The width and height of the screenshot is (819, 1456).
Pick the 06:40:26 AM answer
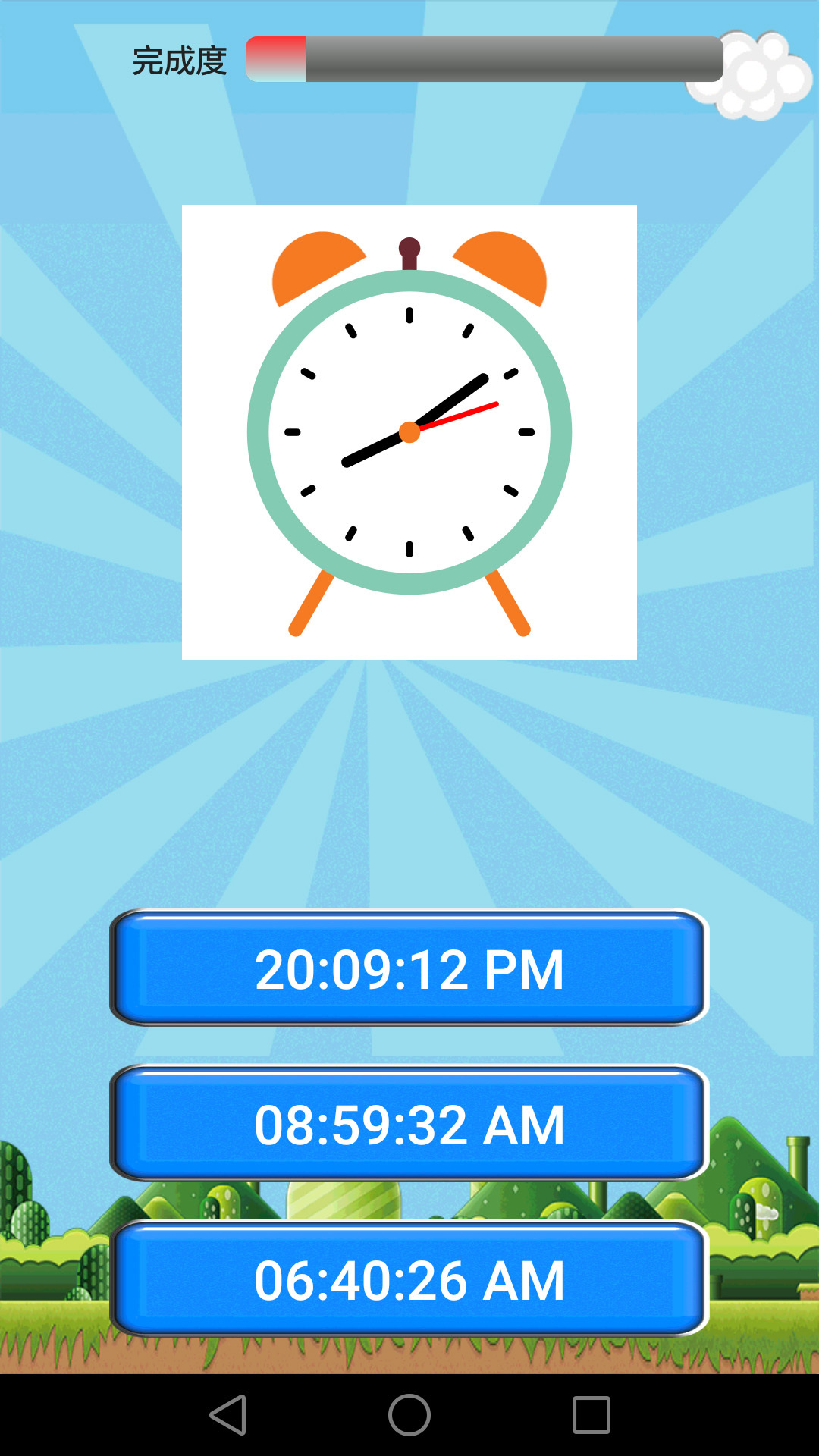(409, 1279)
